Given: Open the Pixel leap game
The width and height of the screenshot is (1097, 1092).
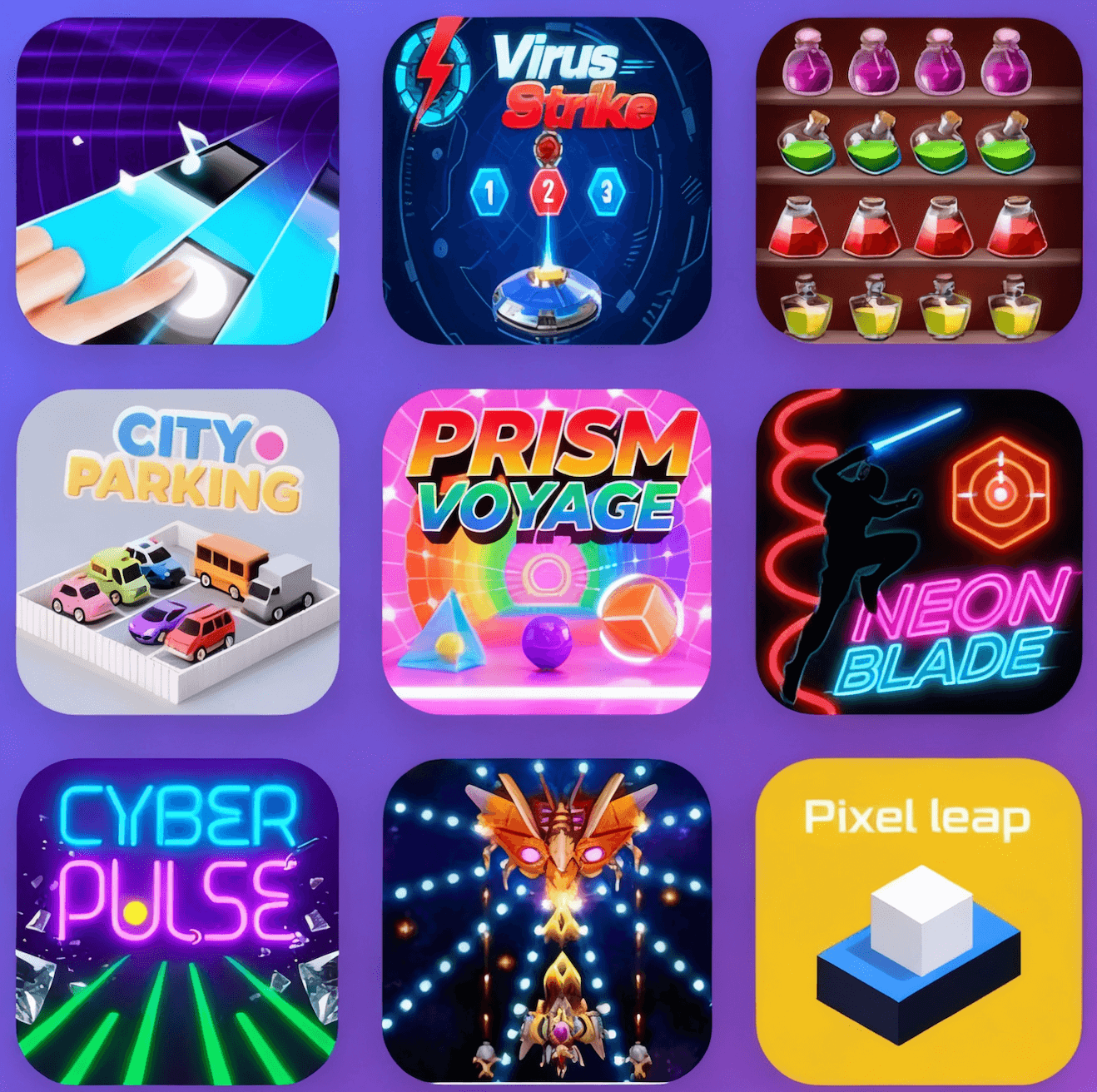Looking at the screenshot, I should 919,921.
